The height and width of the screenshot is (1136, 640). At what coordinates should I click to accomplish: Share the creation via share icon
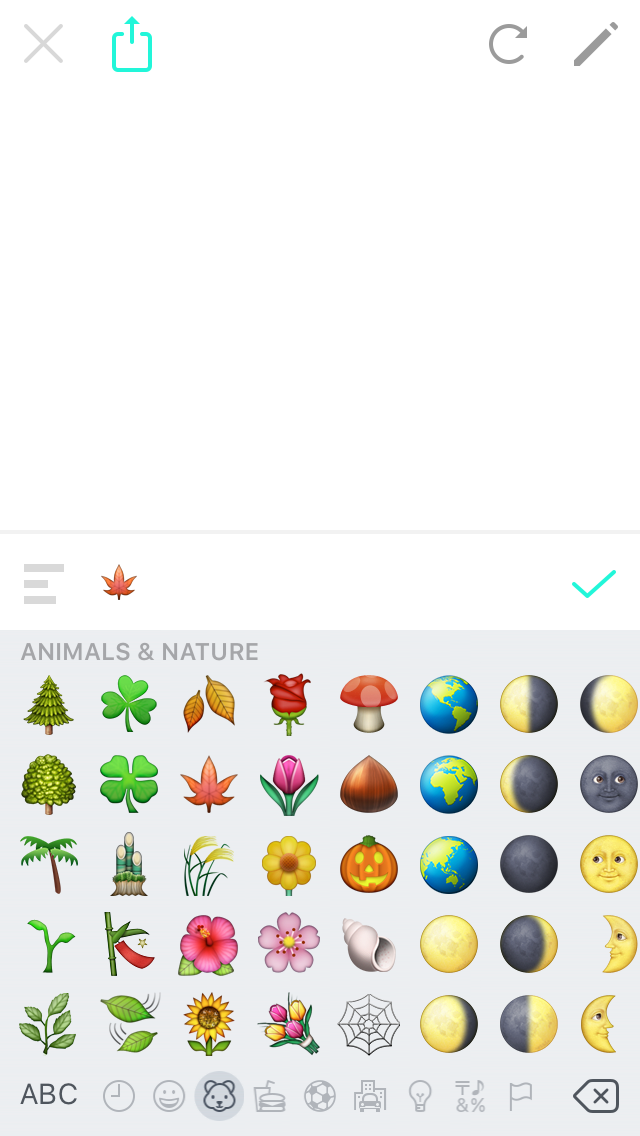132,45
